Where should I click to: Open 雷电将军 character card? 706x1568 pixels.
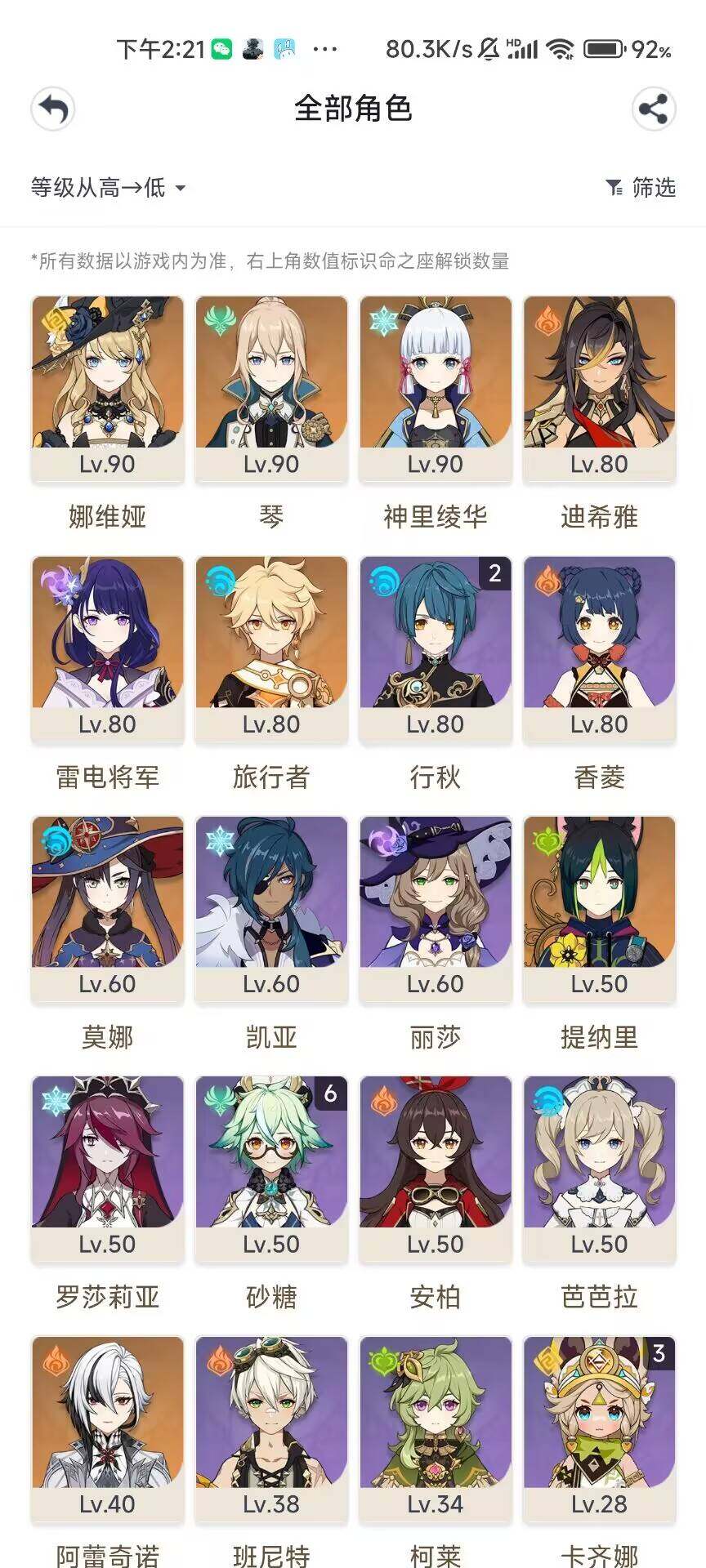pyautogui.click(x=108, y=648)
